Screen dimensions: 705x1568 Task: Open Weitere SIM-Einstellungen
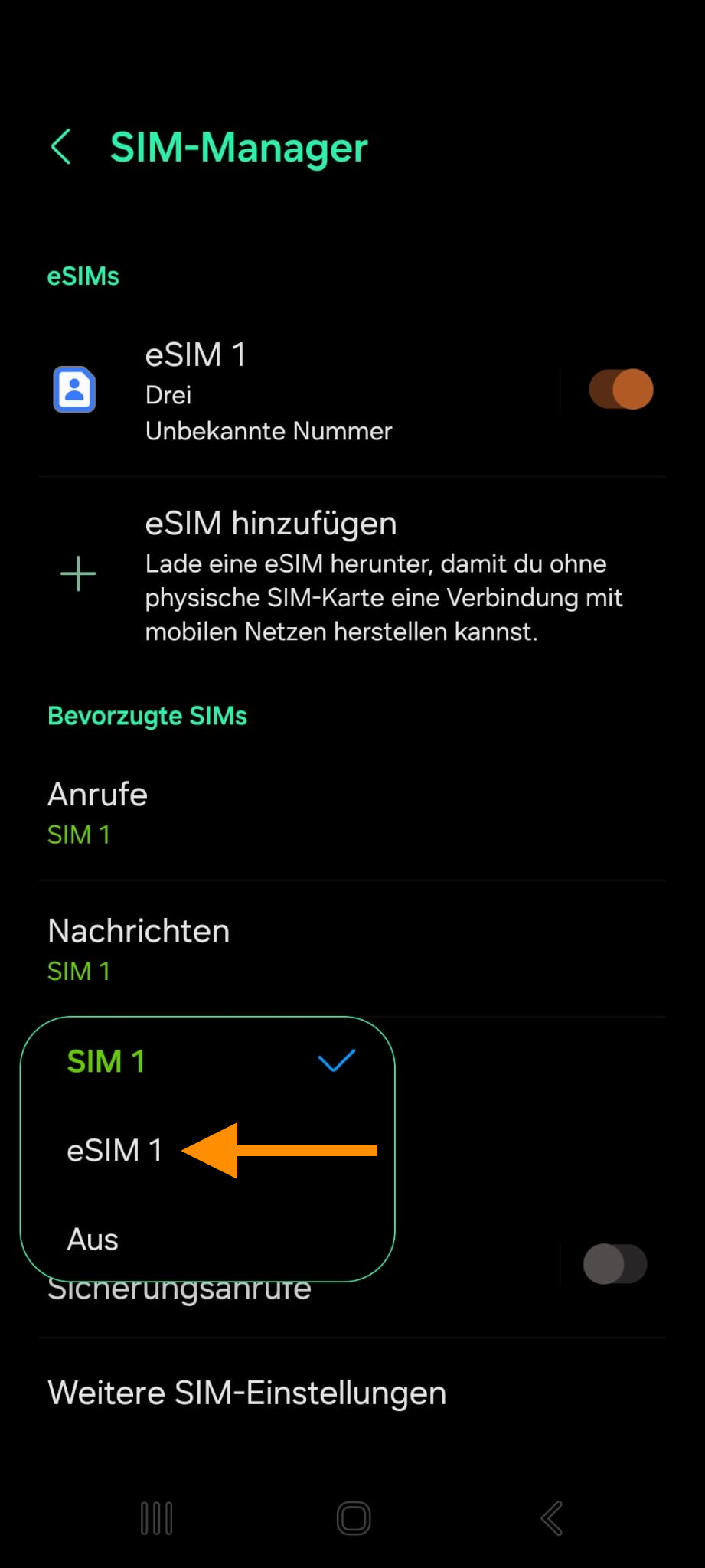tap(247, 1393)
